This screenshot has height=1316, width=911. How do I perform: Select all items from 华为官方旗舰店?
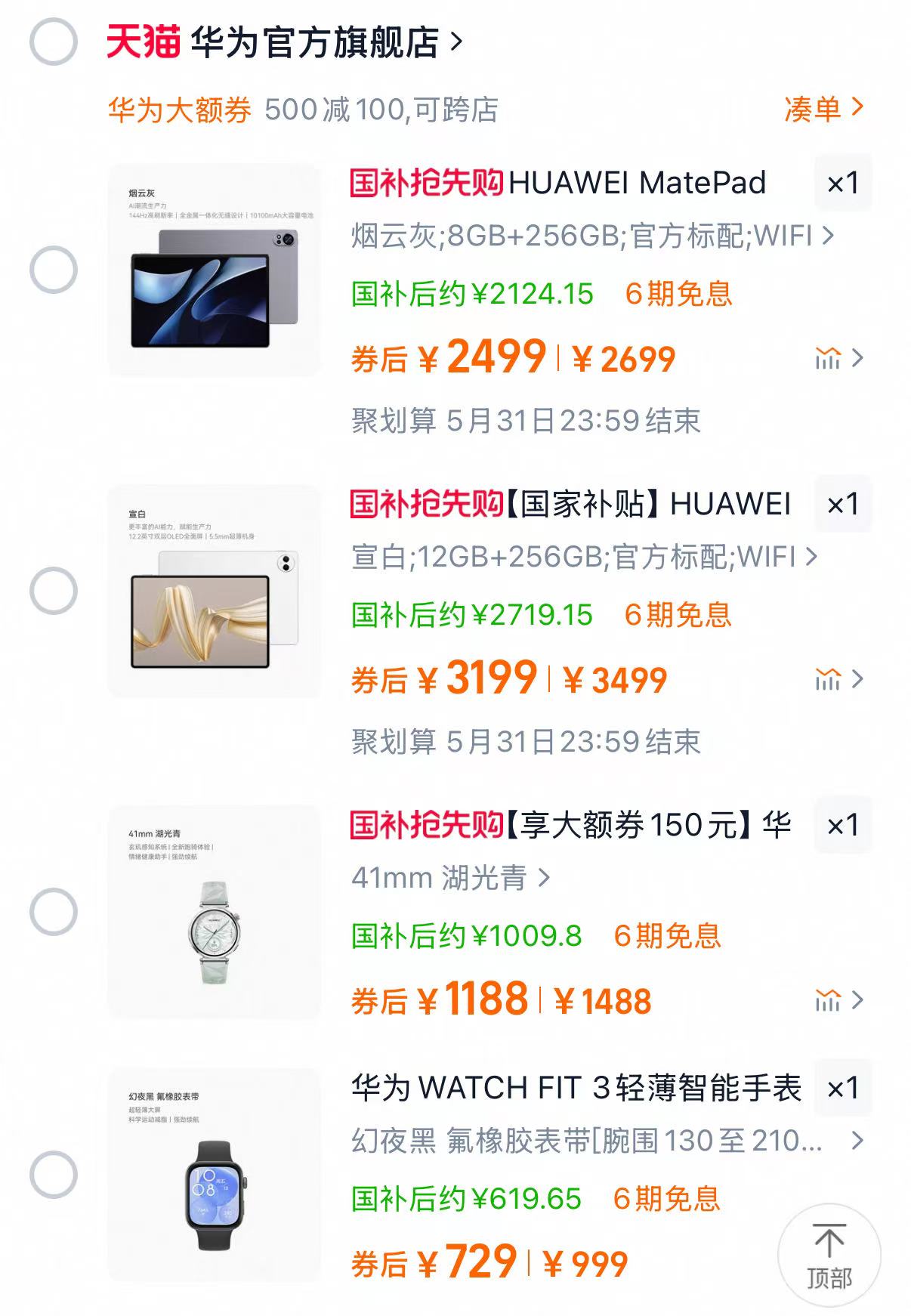[x=54, y=42]
